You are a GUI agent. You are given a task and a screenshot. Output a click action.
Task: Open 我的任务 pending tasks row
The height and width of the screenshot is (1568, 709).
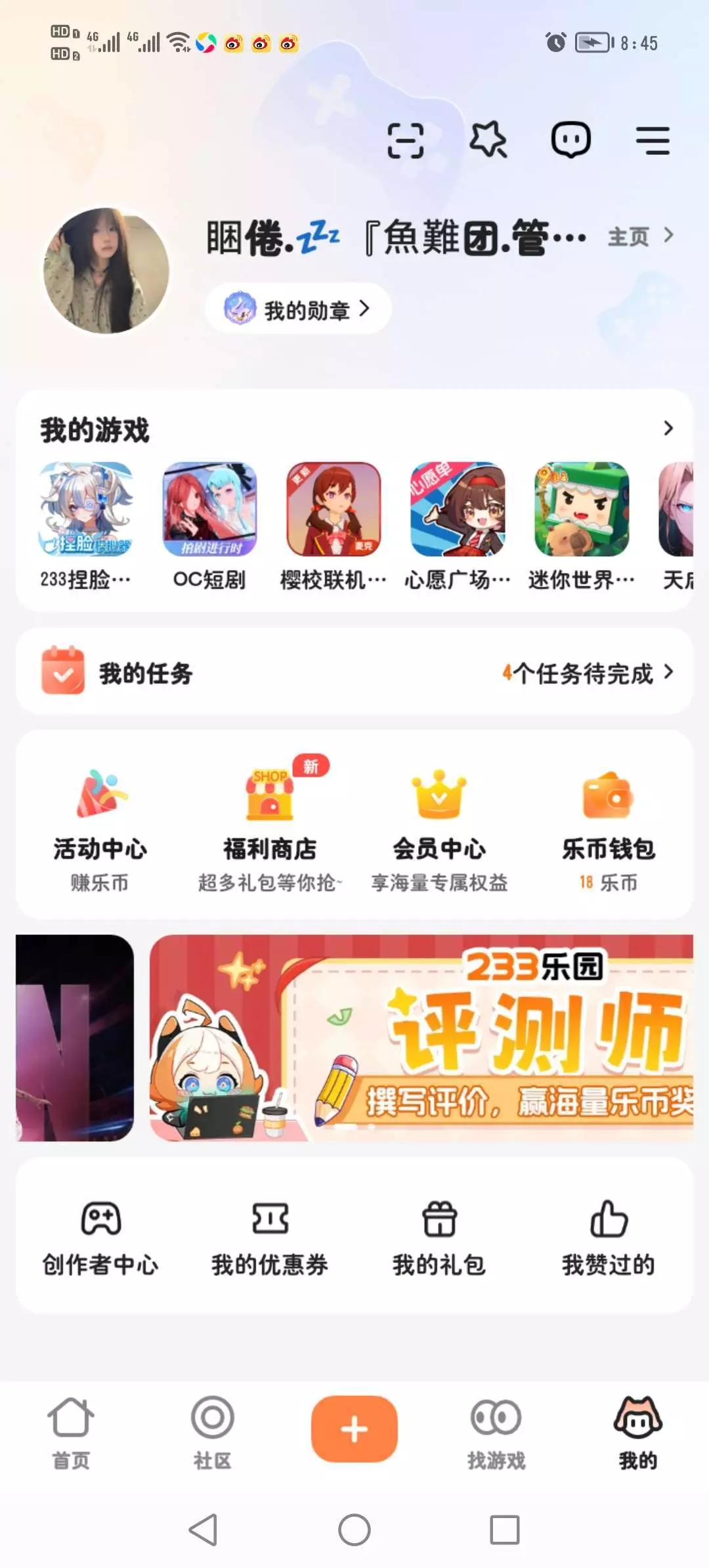354,672
